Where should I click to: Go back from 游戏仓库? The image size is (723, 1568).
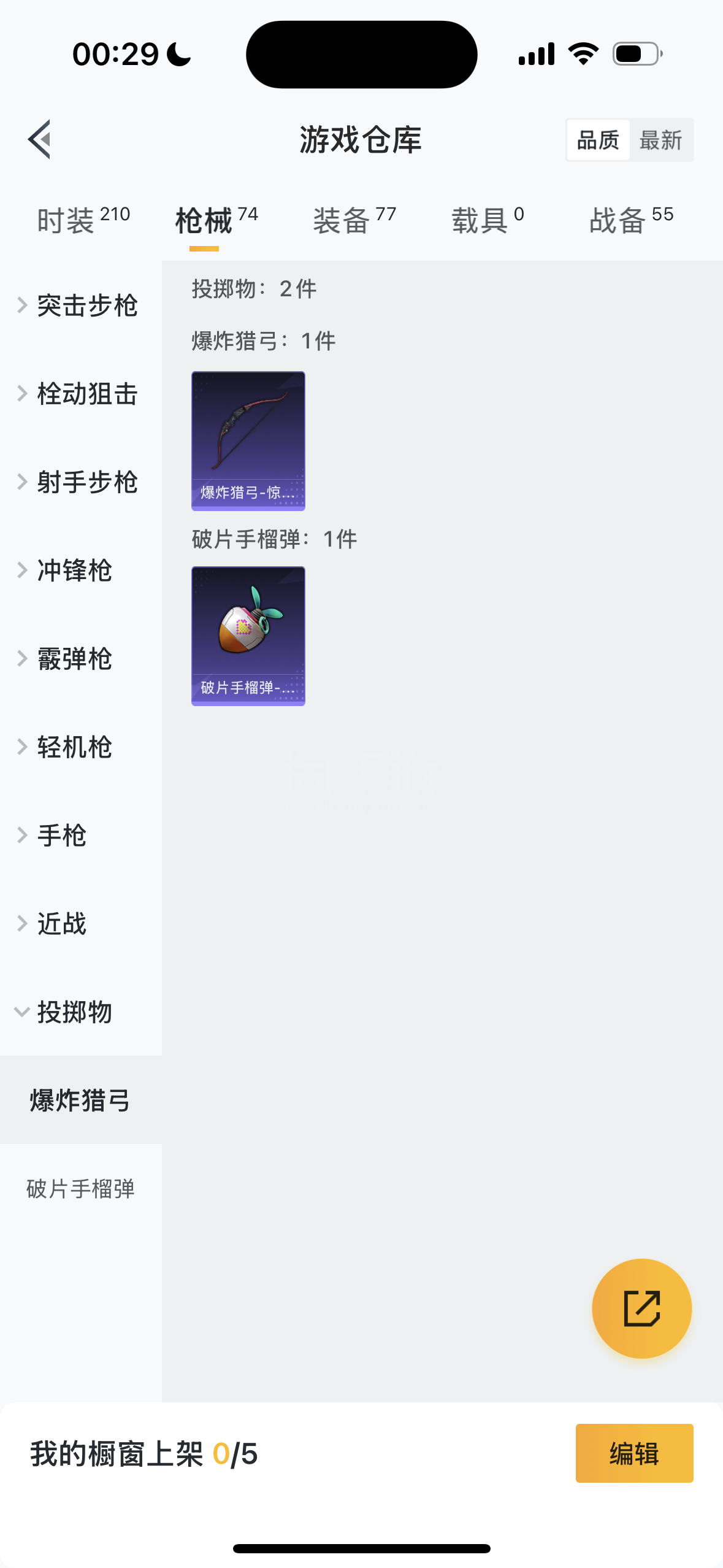coord(40,139)
